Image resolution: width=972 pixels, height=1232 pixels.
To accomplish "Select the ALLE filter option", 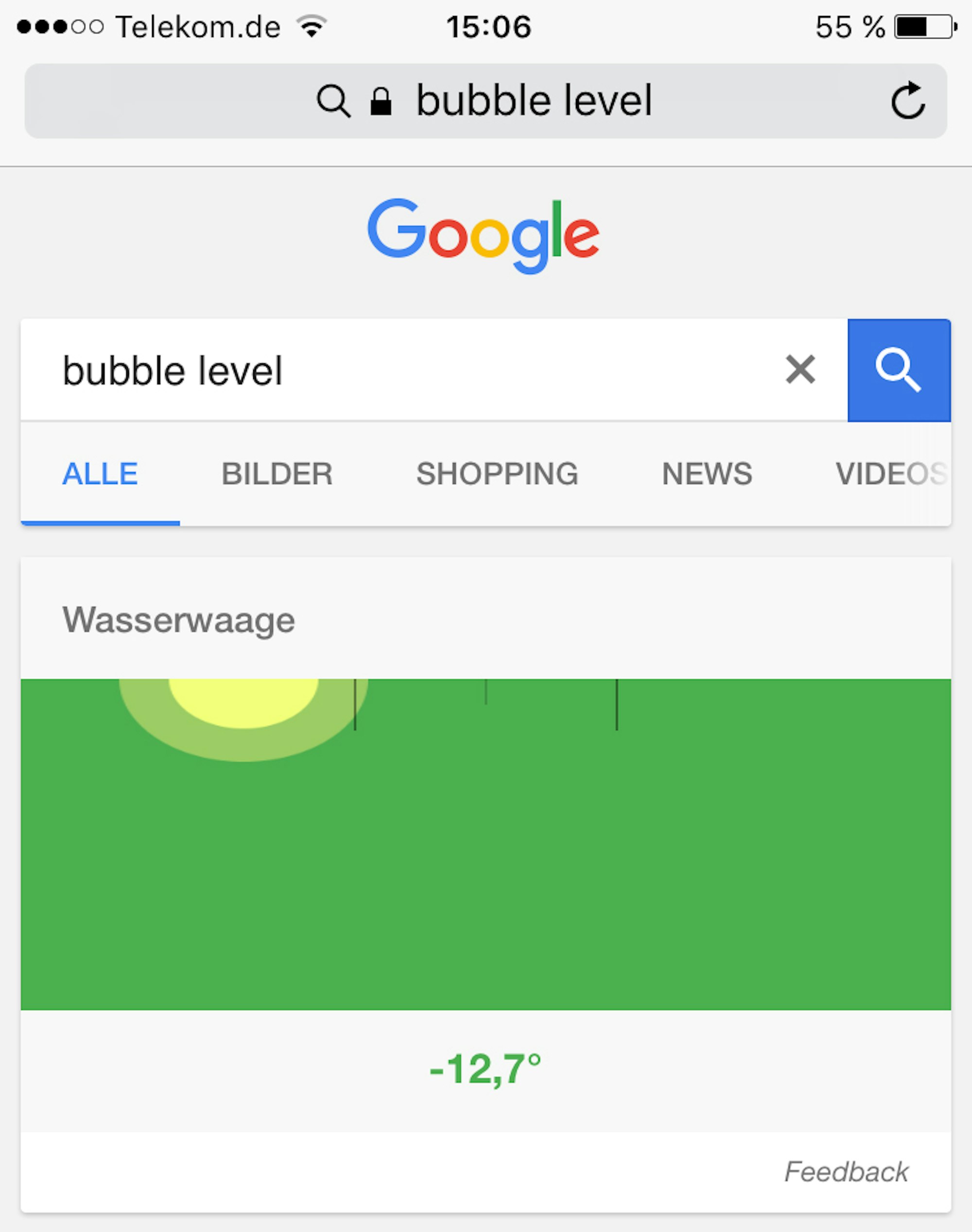I will (x=100, y=473).
